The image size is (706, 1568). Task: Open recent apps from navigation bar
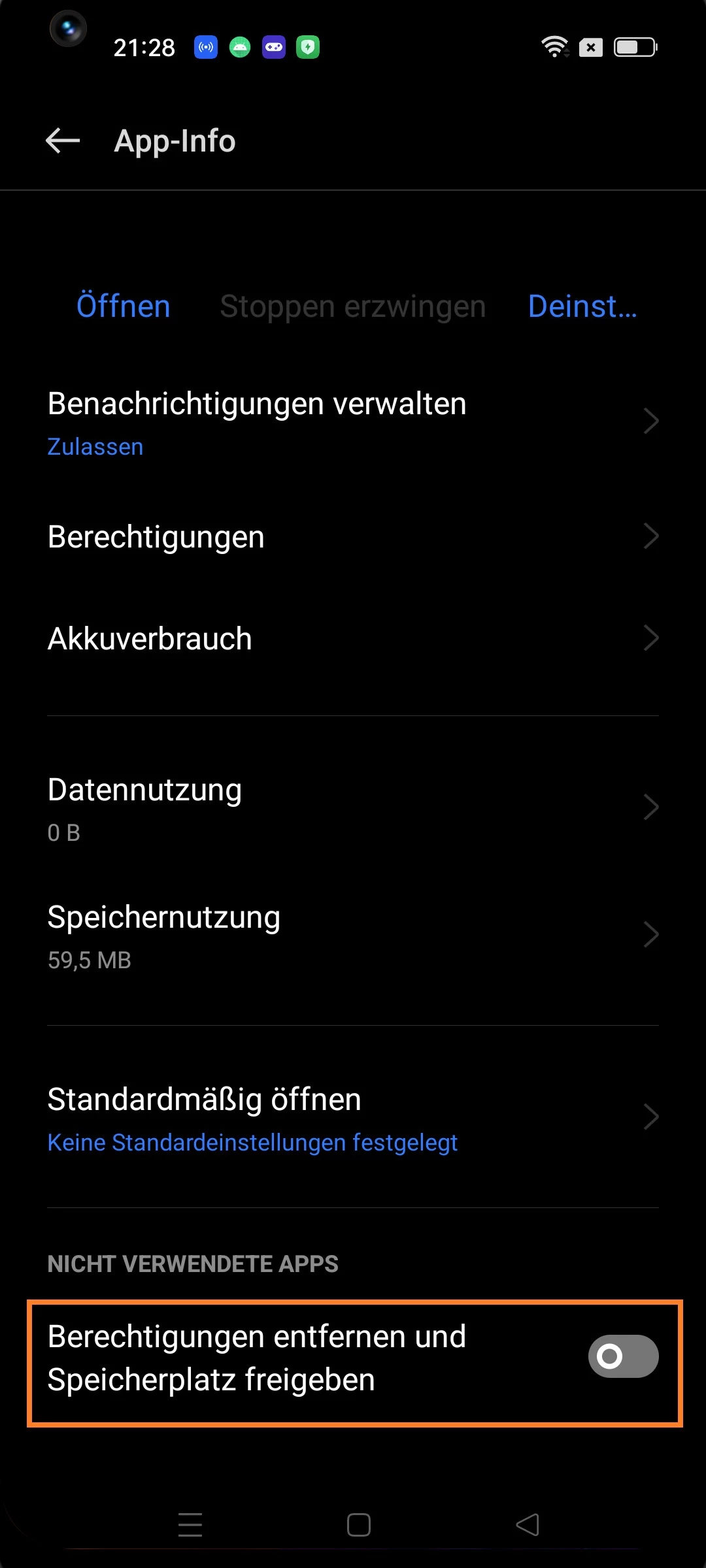click(x=190, y=1525)
